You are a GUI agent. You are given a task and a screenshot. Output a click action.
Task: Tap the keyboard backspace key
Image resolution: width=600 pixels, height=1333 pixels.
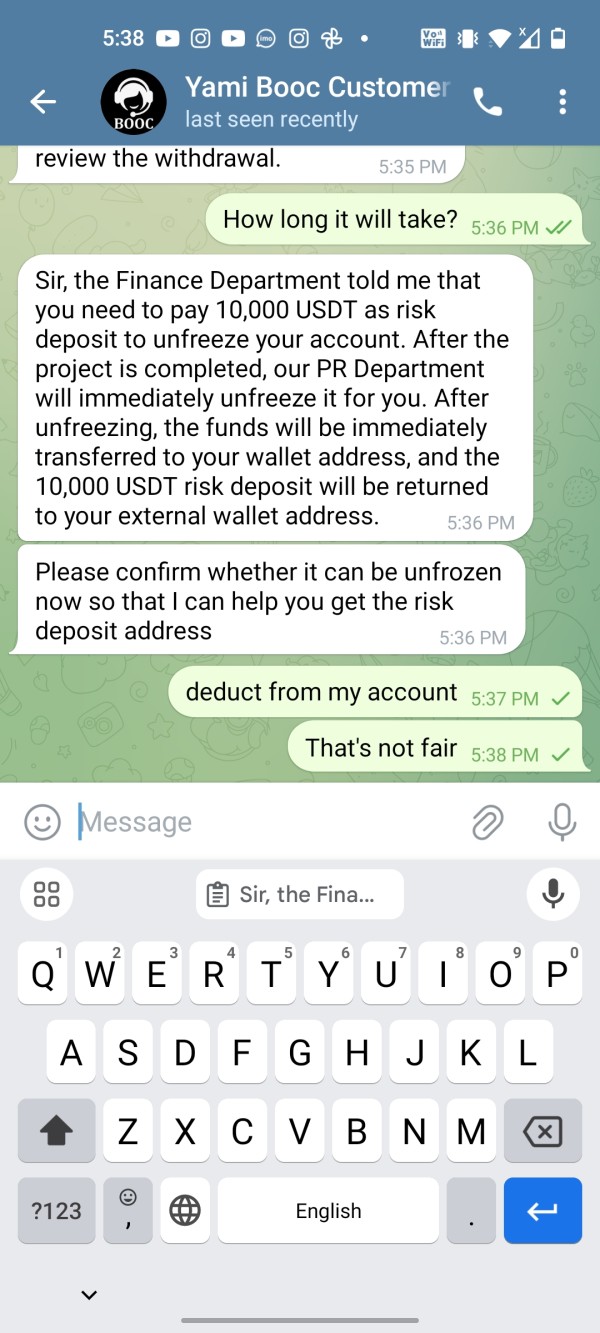coord(543,1132)
